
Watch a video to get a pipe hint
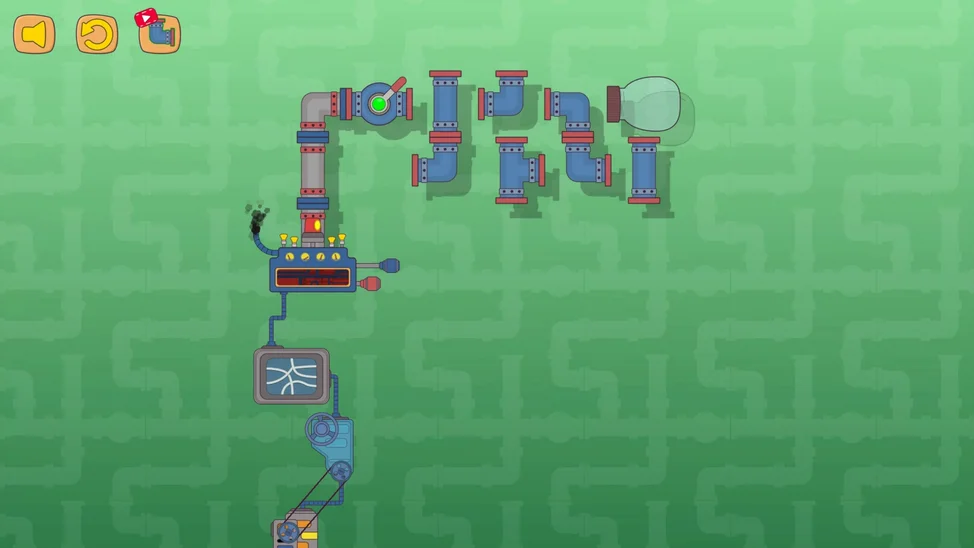[159, 34]
